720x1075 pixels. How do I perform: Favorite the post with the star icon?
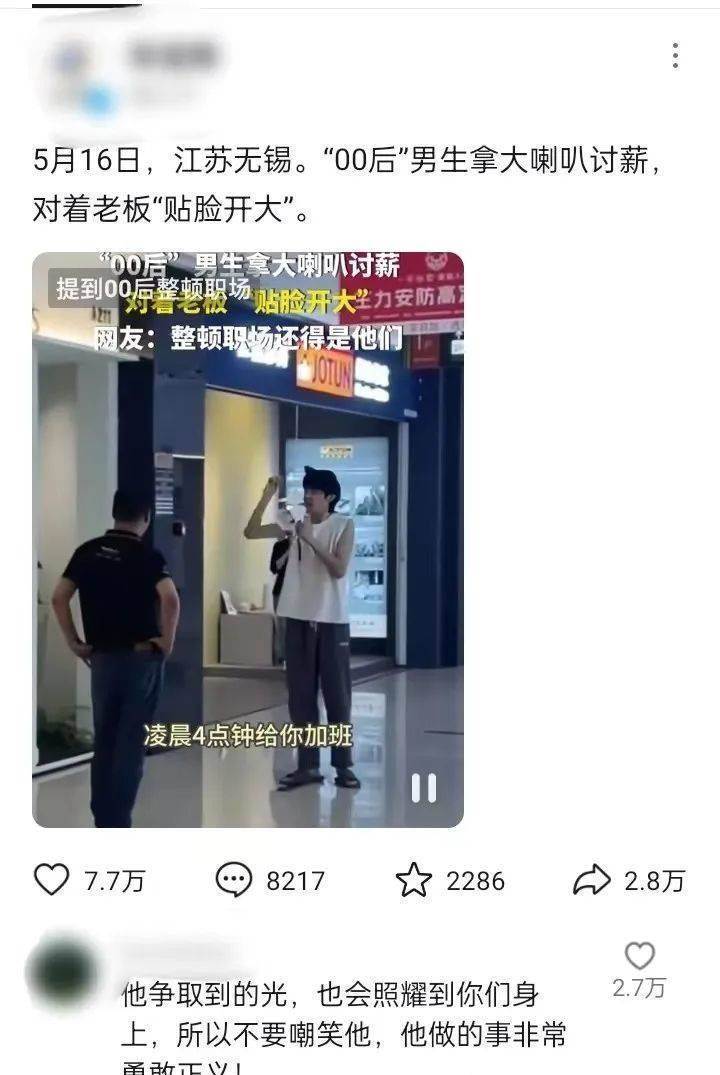[413, 879]
